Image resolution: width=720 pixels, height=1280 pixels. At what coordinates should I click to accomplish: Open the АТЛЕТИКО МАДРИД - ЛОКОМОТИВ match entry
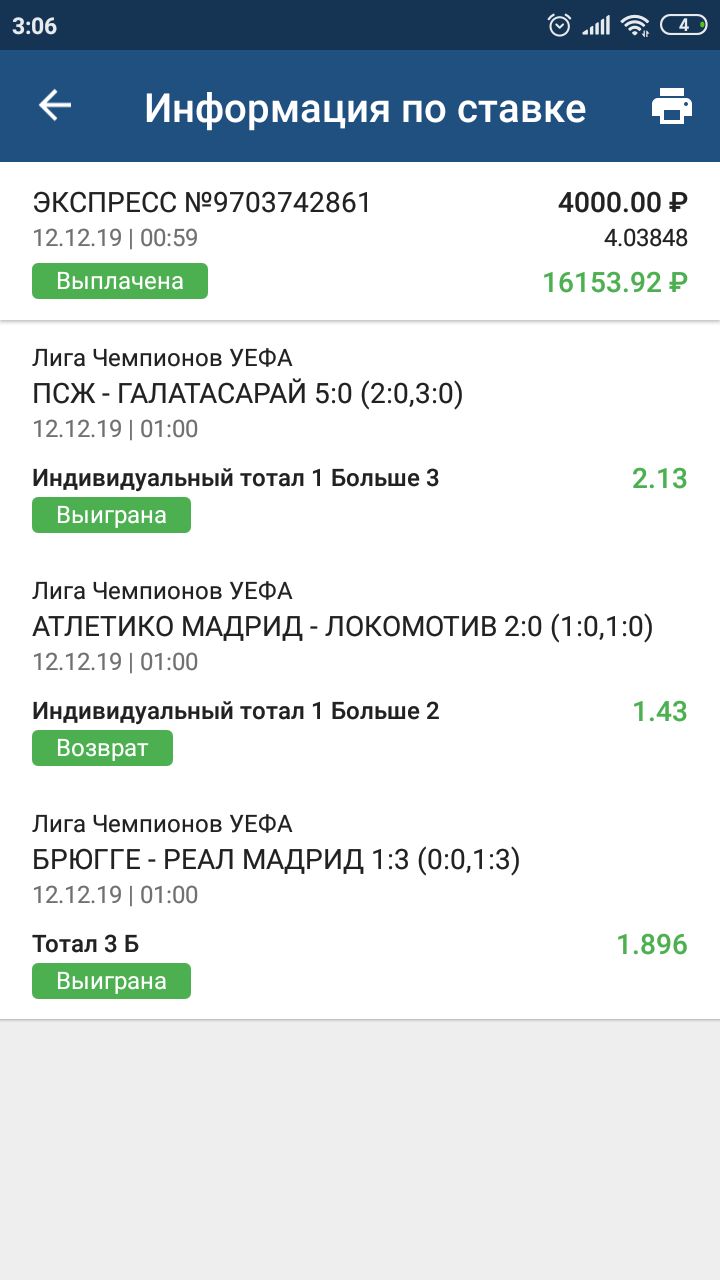tap(360, 671)
